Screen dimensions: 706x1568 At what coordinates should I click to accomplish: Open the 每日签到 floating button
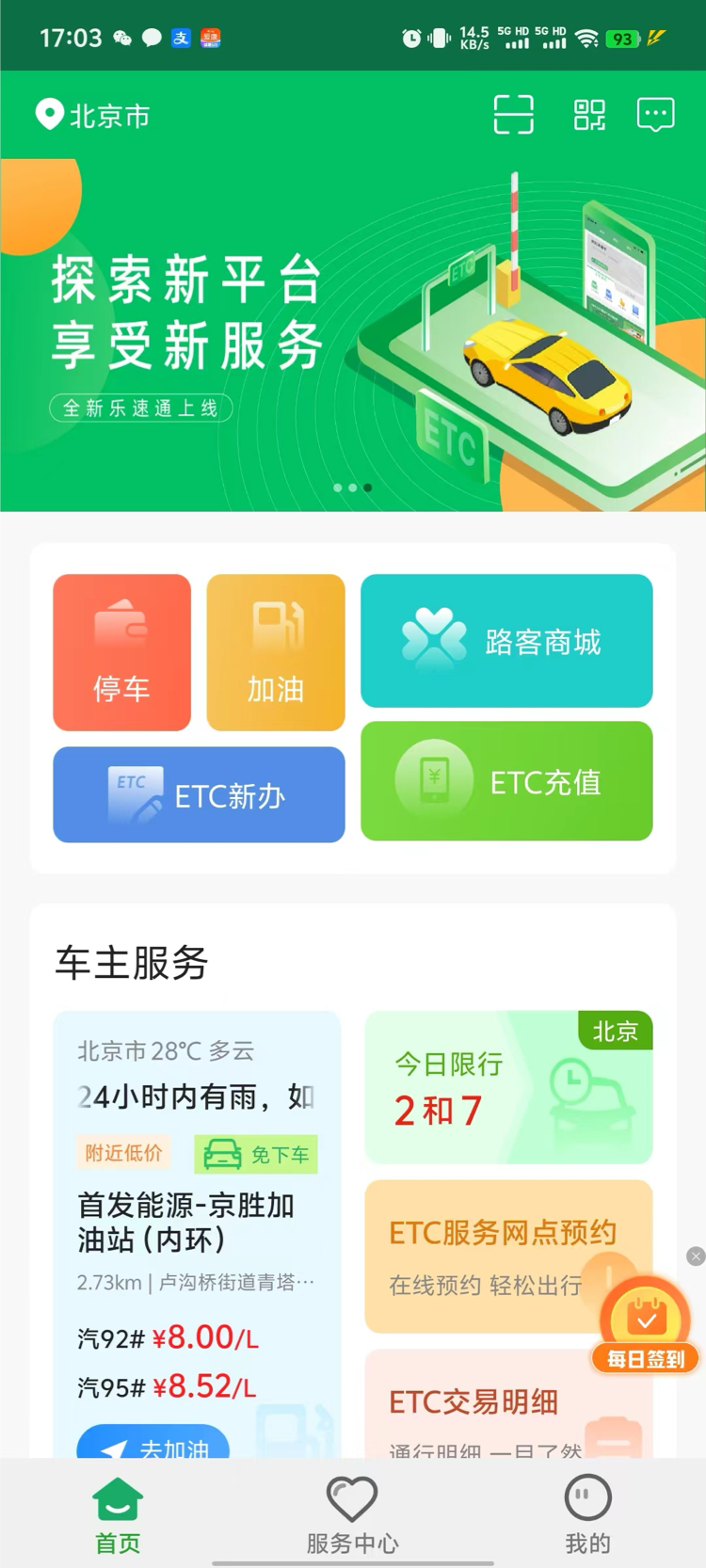tap(646, 1327)
